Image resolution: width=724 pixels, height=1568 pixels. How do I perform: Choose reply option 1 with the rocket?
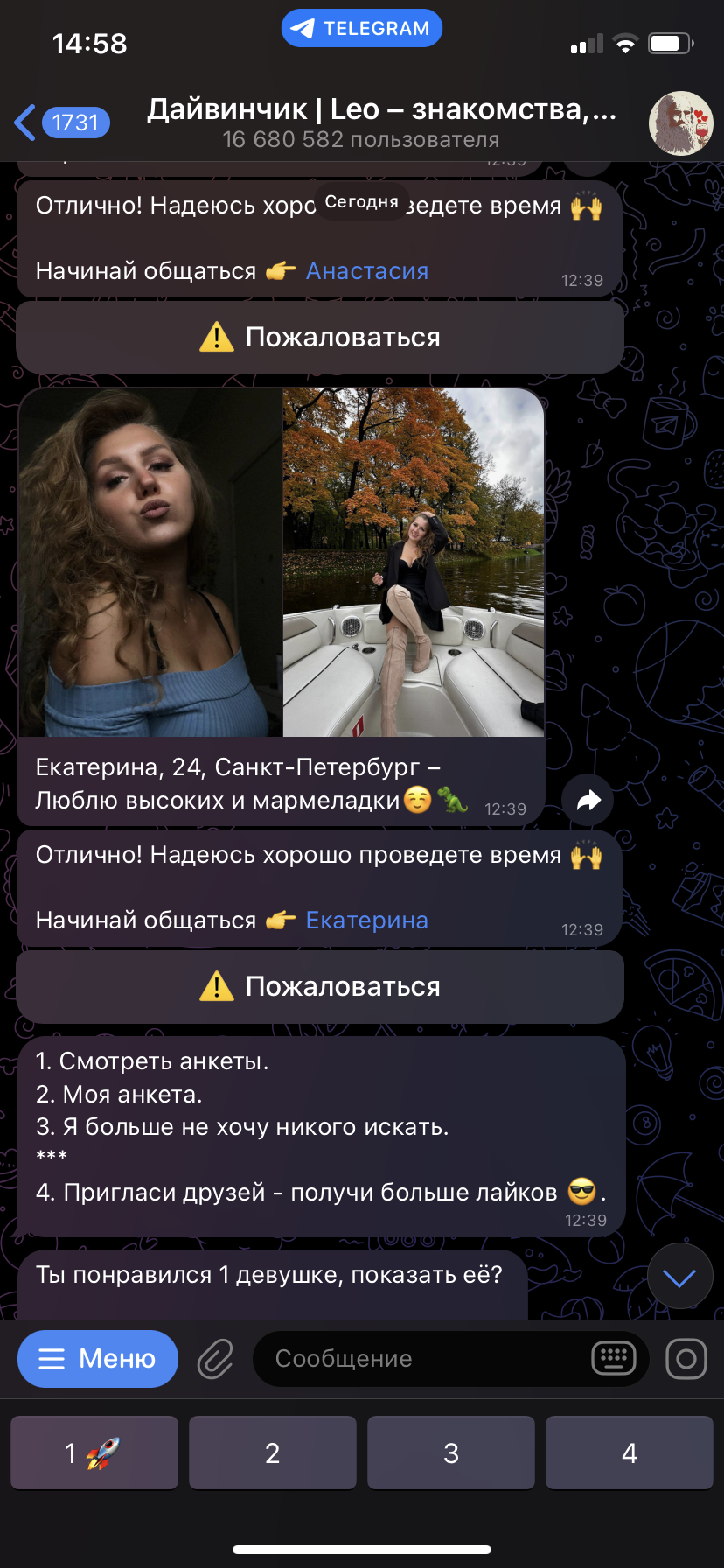tap(94, 1453)
